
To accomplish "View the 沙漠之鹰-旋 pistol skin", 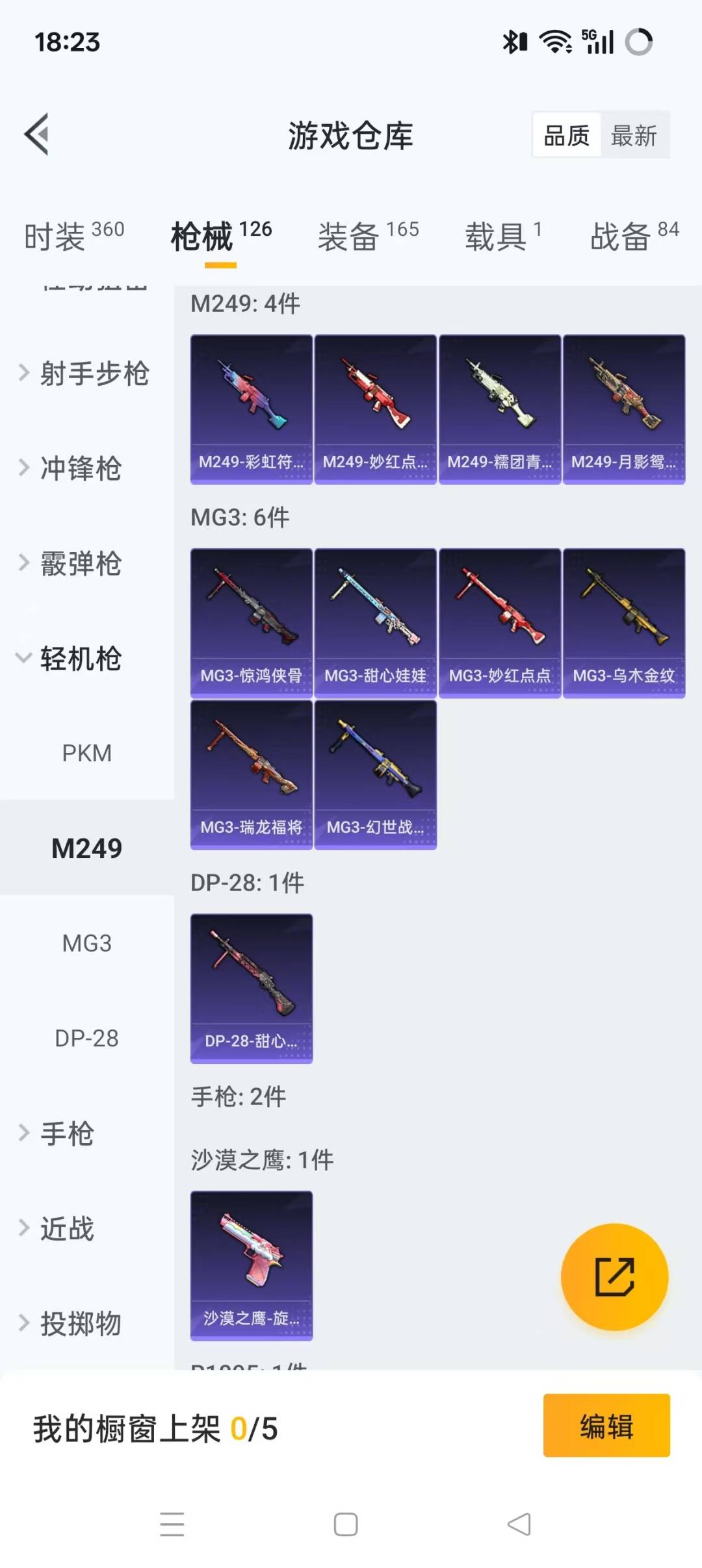I will 250,1267.
